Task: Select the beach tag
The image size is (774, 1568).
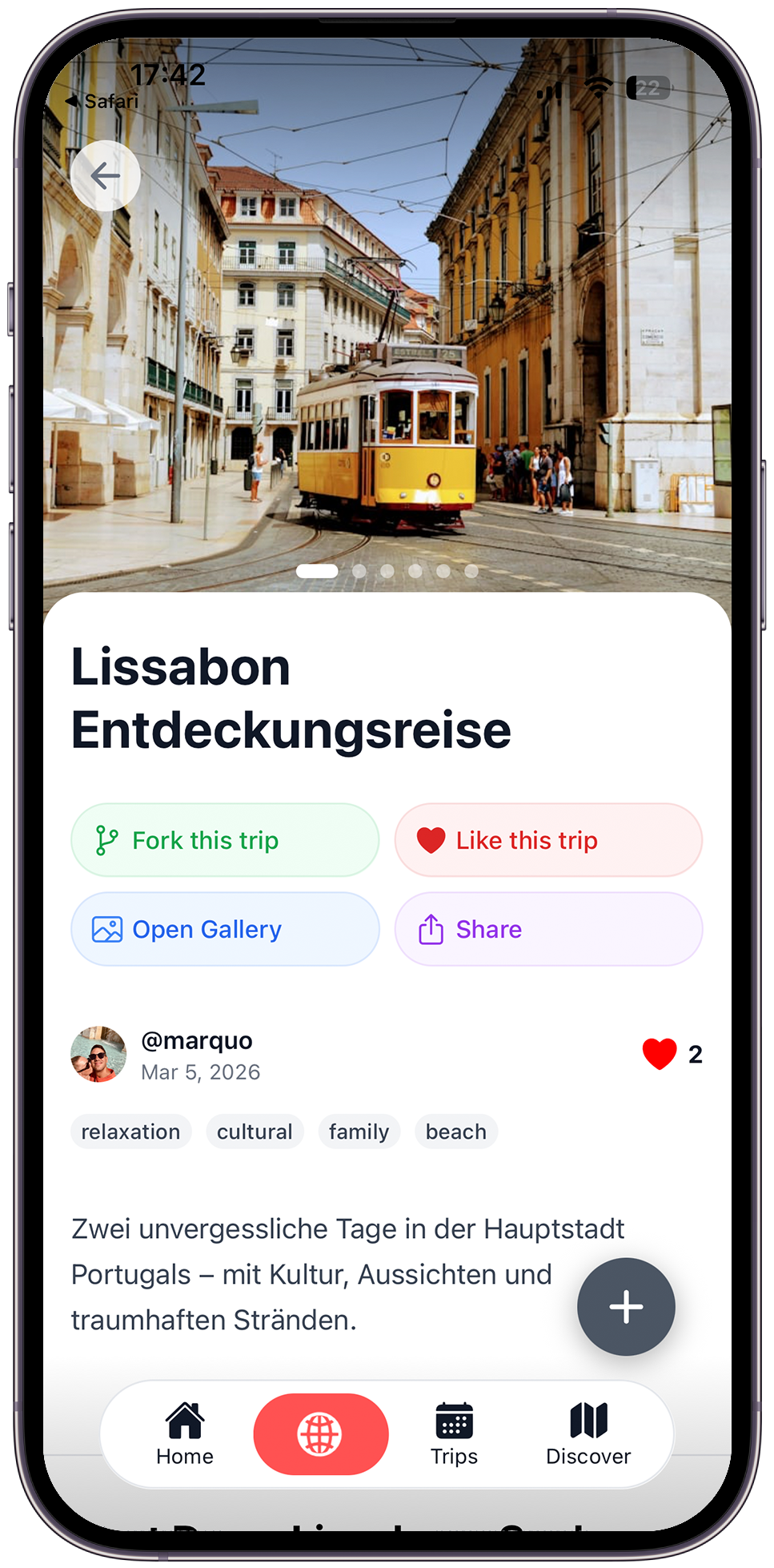Action: [456, 1132]
